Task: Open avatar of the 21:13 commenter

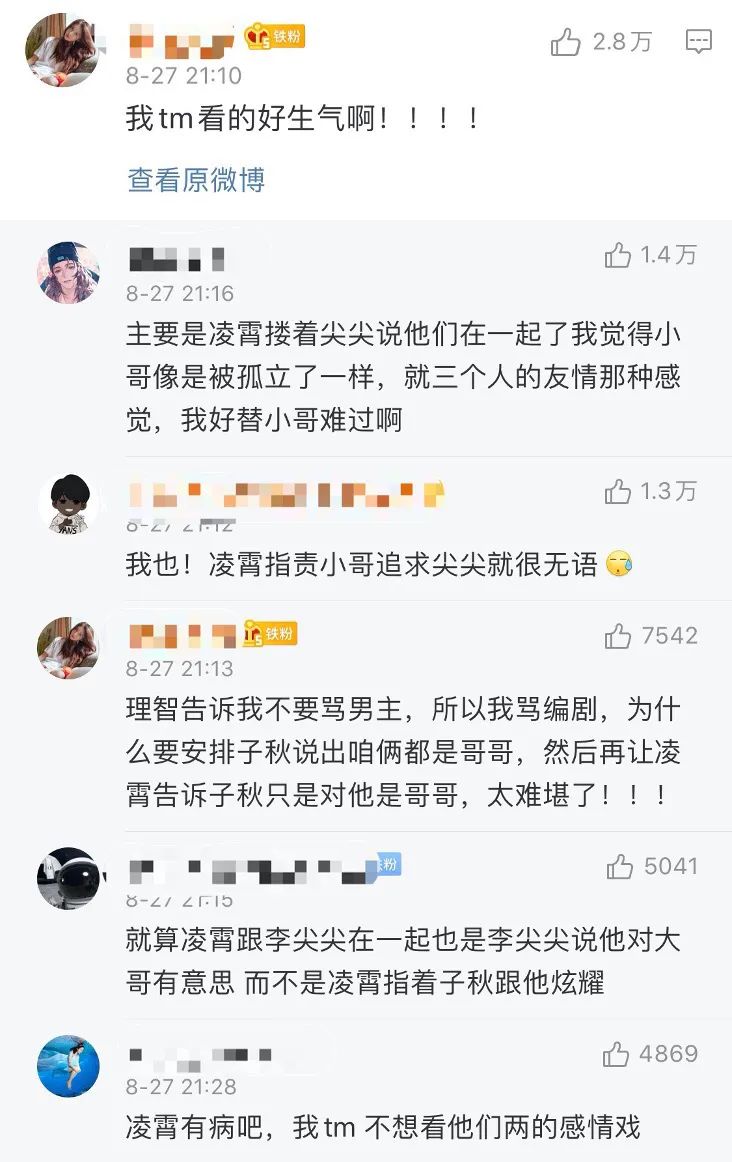Action: (68, 648)
